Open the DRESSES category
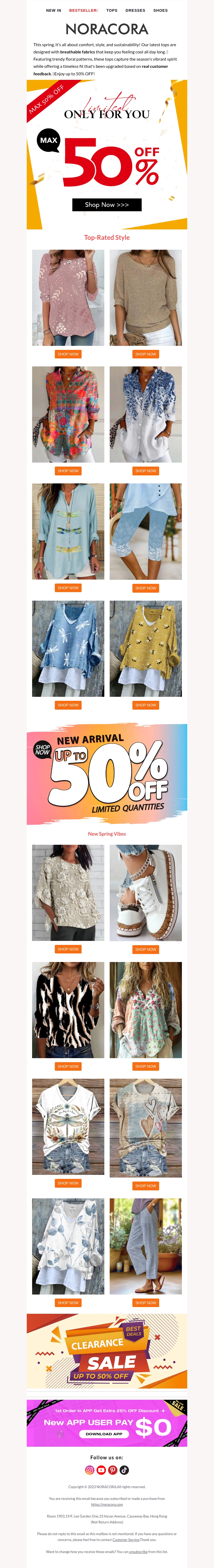The image size is (214, 1568). tap(135, 10)
